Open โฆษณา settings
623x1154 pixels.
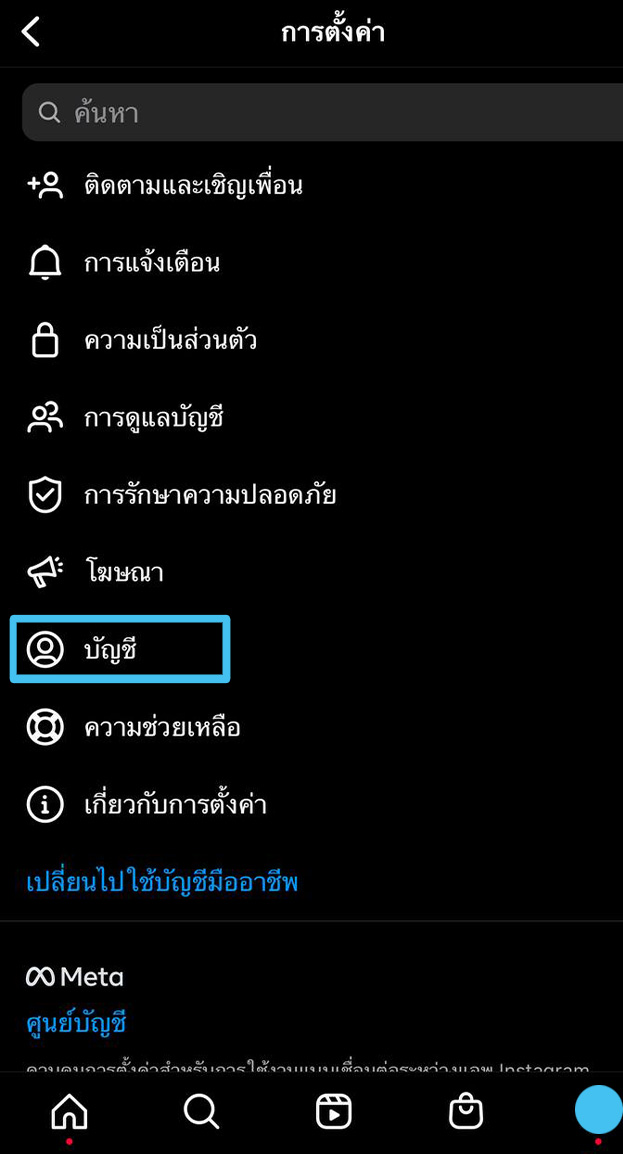pyautogui.click(x=123, y=572)
